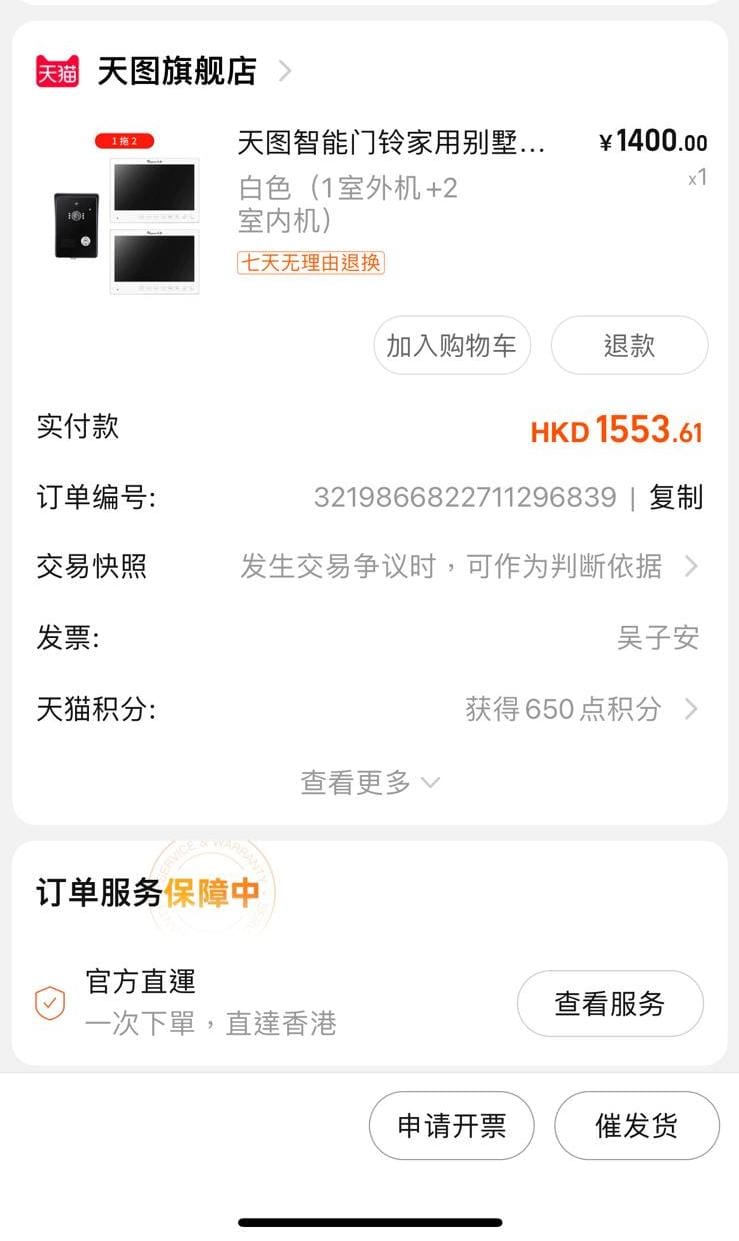Tap 申请开票 to request an invoice
The height and width of the screenshot is (1241, 739).
(451, 1126)
